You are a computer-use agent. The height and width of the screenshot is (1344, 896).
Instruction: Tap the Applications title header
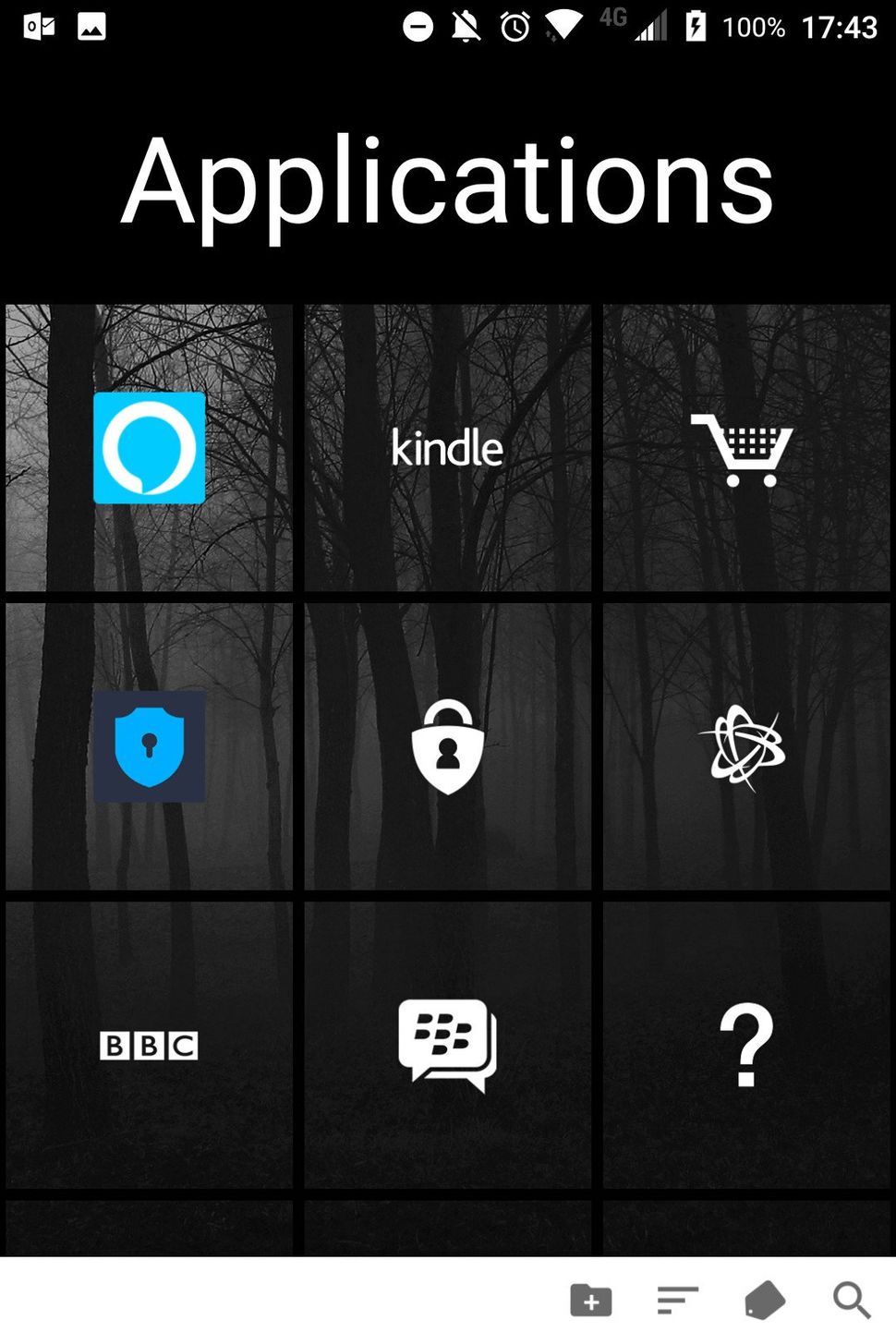pyautogui.click(x=448, y=184)
